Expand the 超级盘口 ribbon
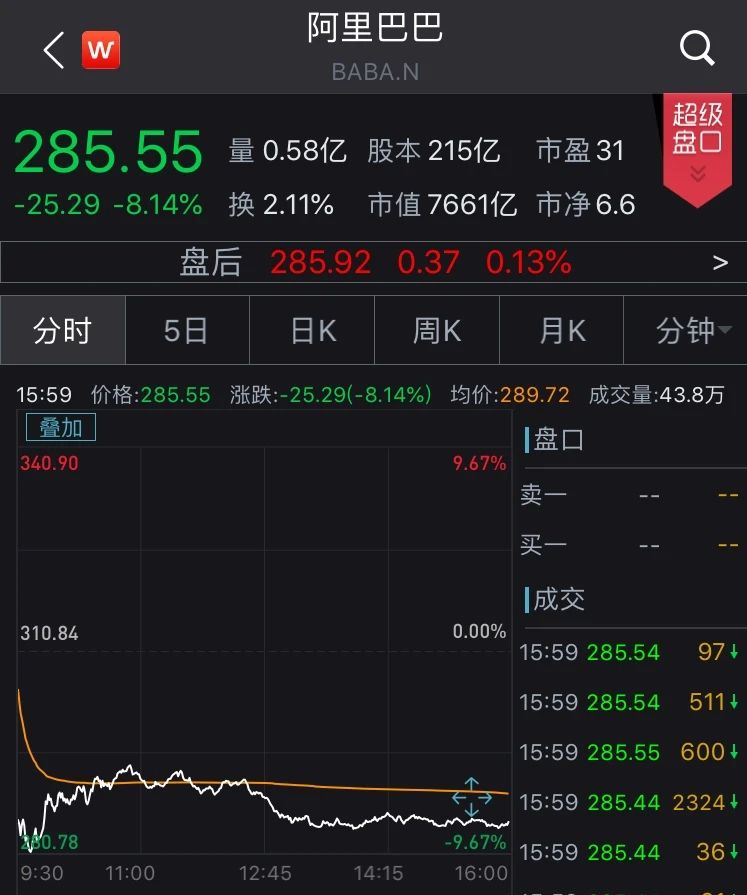This screenshot has height=895, width=747. tap(697, 148)
